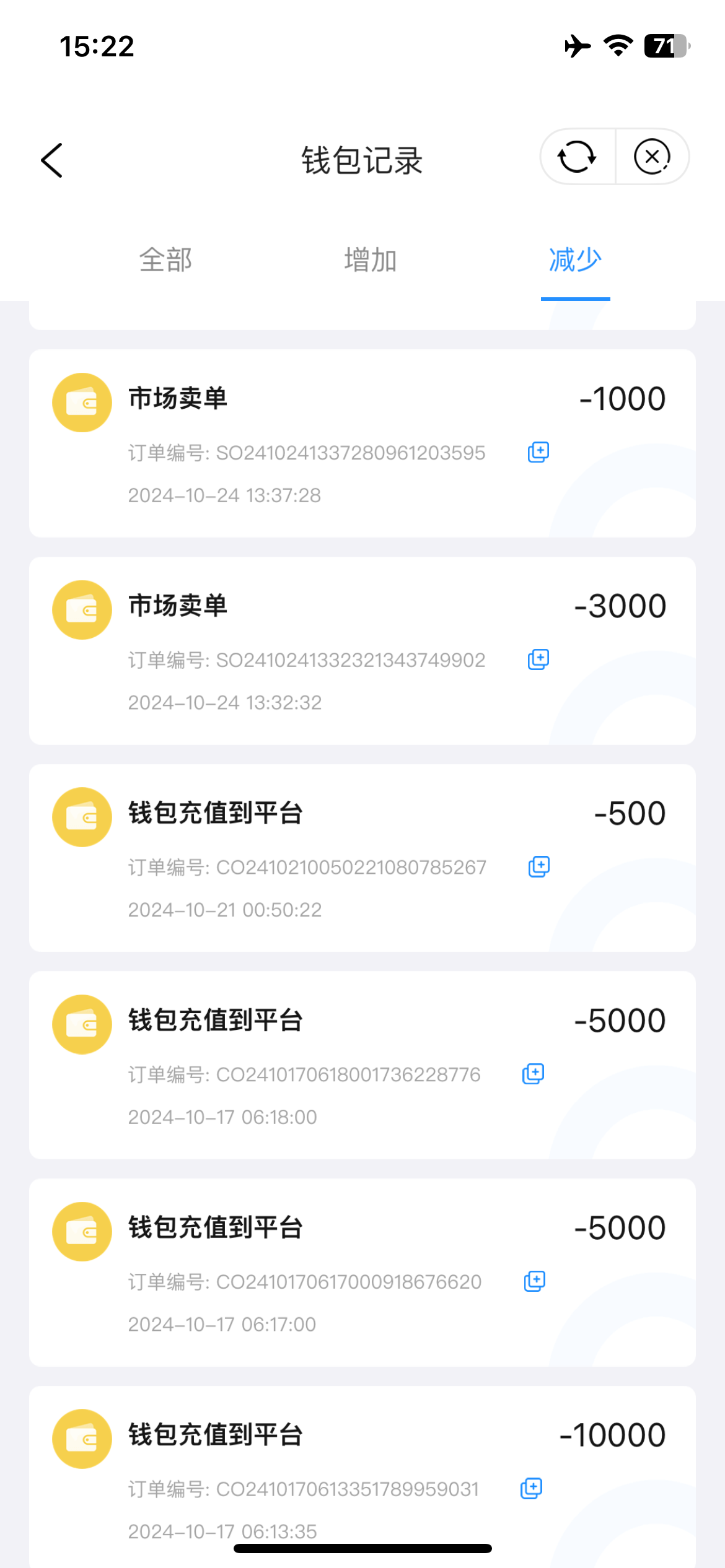This screenshot has width=725, height=1568.
Task: Copy order number CO2410170613351789959031
Action: [532, 1488]
